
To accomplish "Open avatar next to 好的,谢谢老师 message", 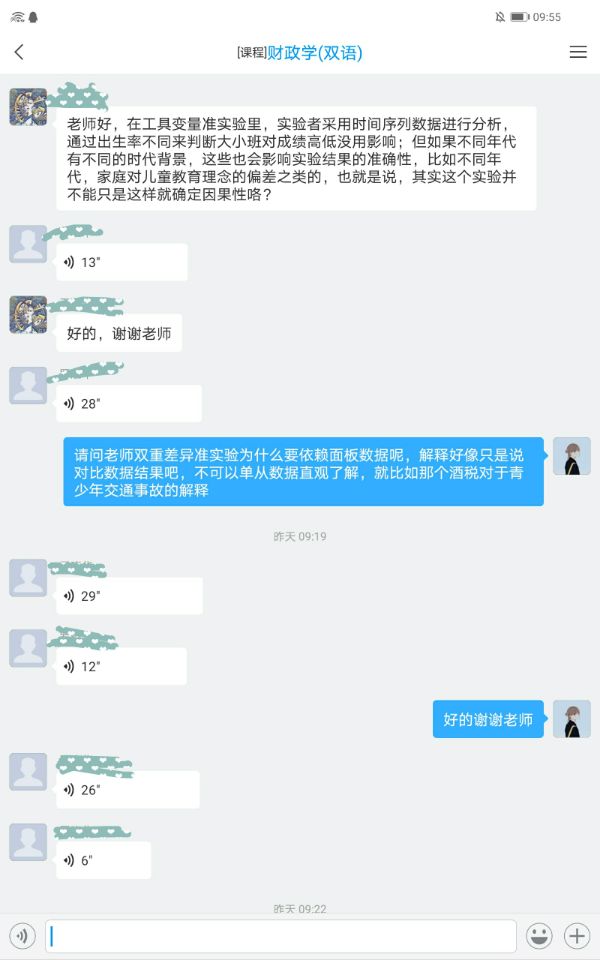I will (28, 315).
